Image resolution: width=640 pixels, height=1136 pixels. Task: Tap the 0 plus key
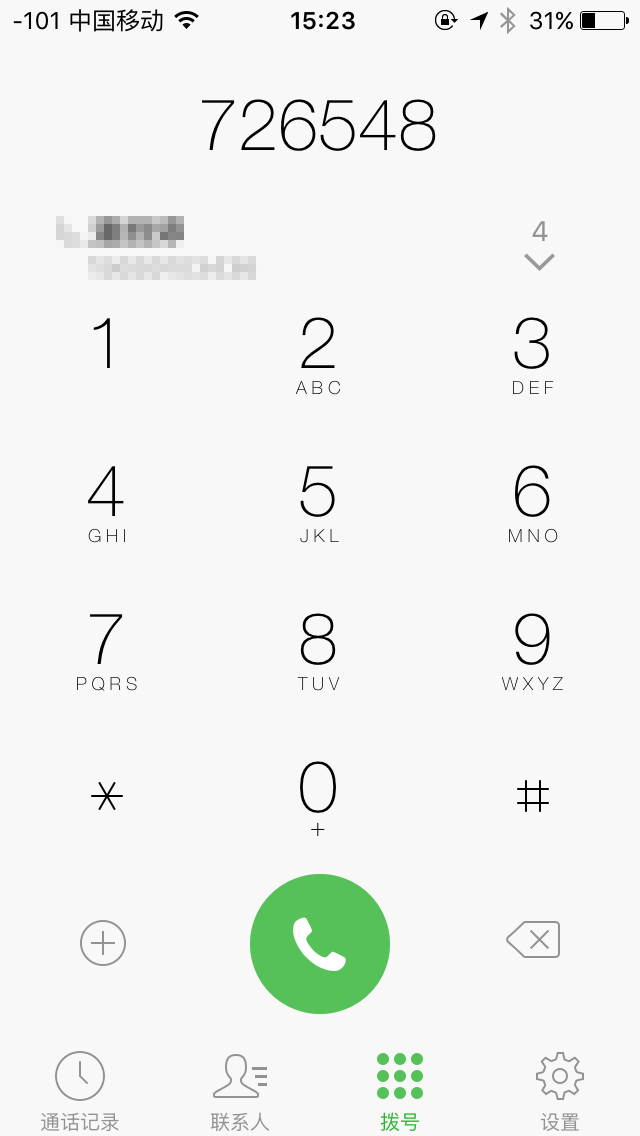point(319,798)
